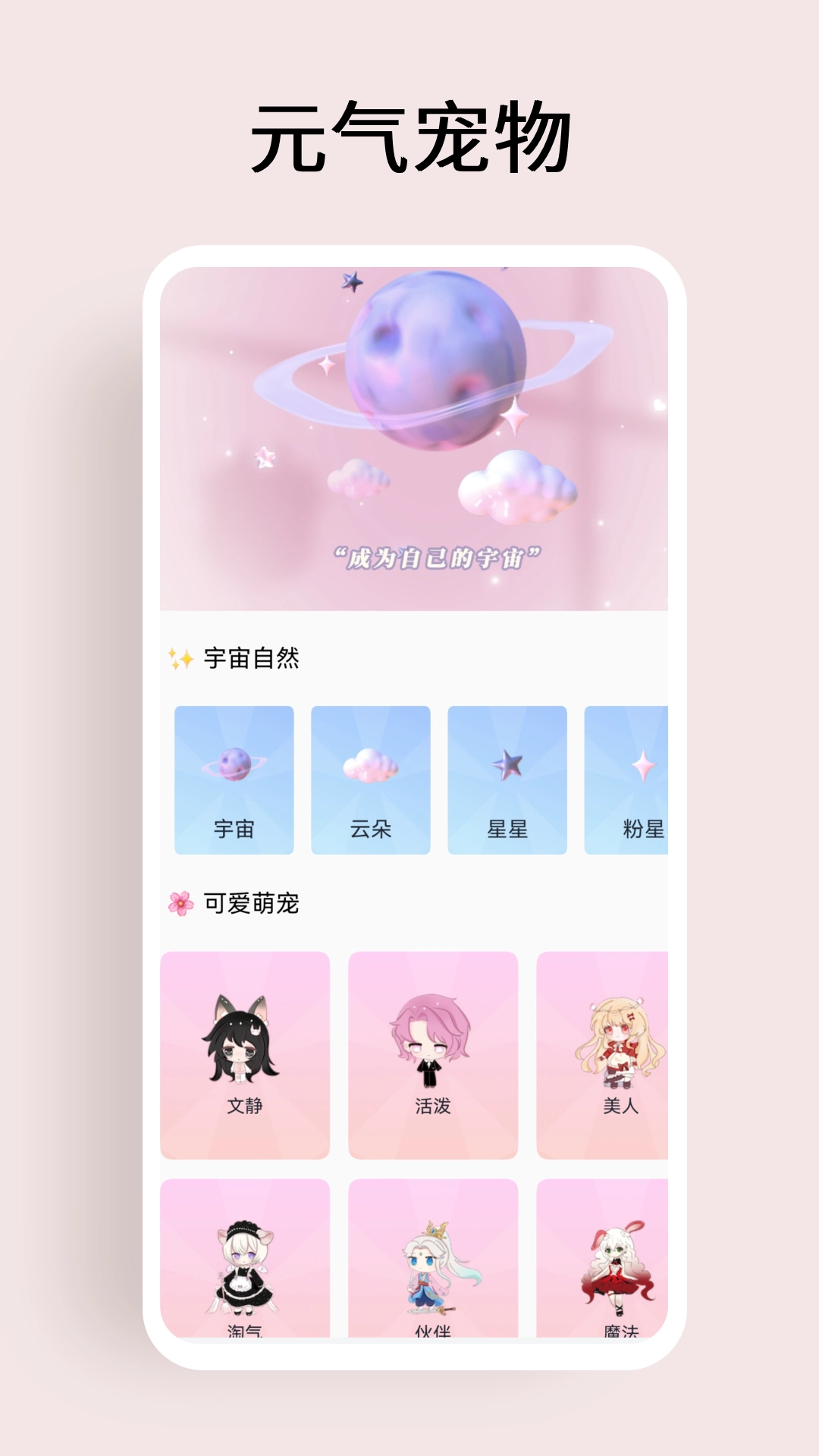Click the sparkle icon beside 宇宙自然
819x1456 pixels.
pyautogui.click(x=180, y=657)
